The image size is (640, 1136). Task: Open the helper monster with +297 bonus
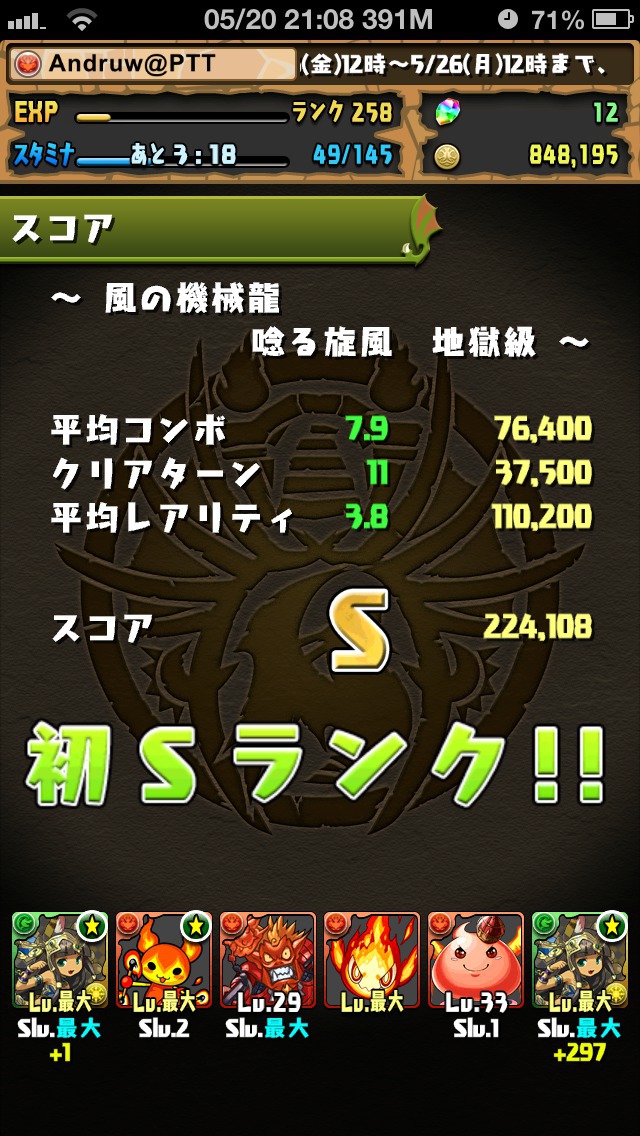coord(580,960)
